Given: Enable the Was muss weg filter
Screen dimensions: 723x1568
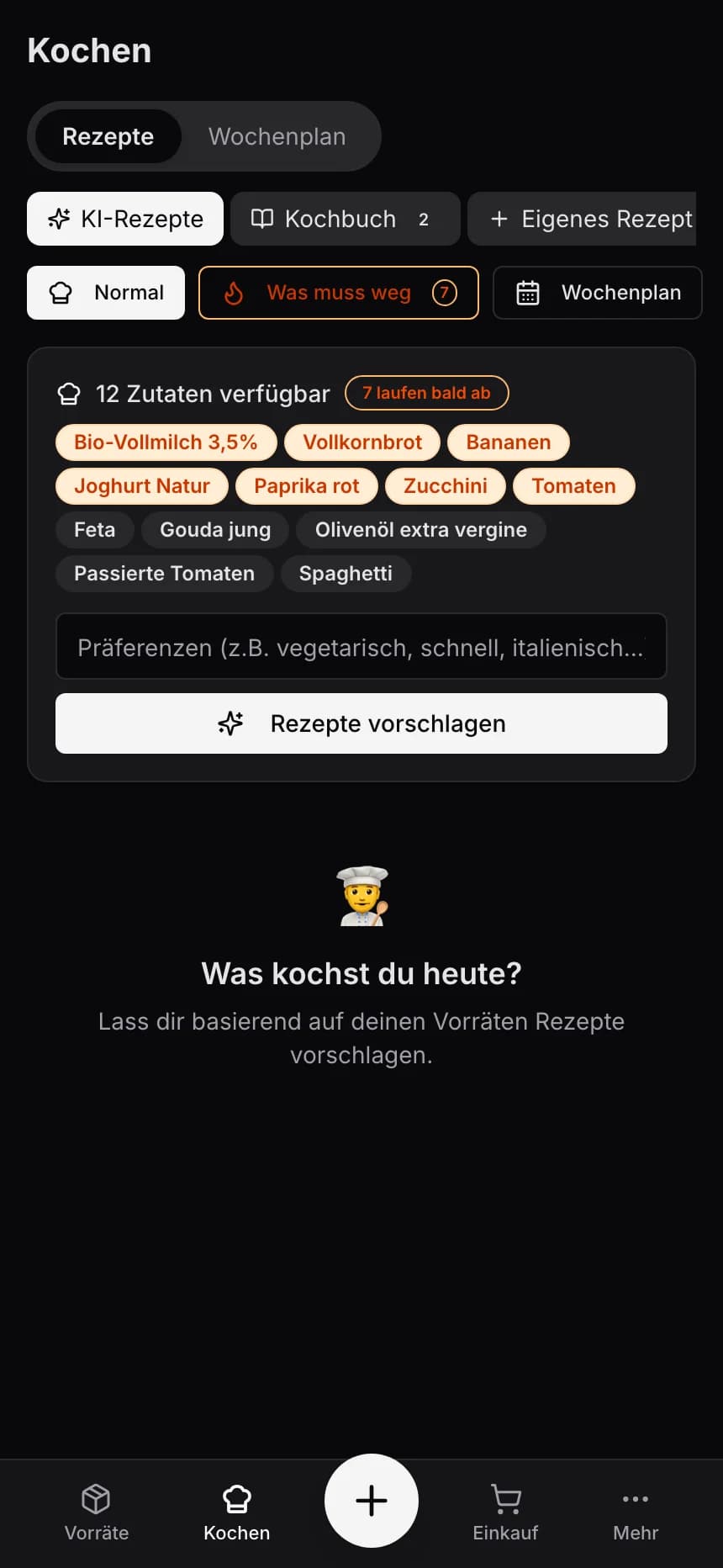Looking at the screenshot, I should coord(338,293).
